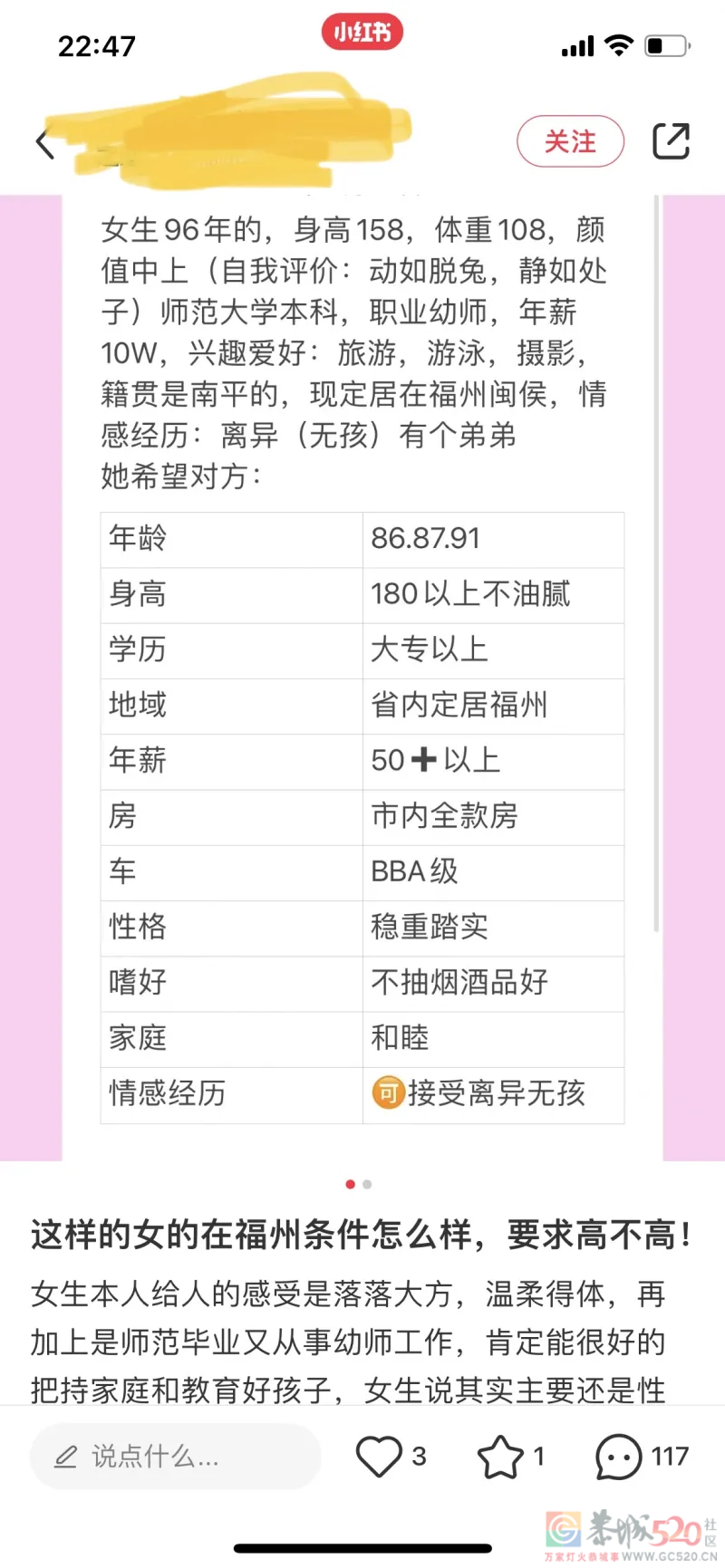Tap the 22:47 clock display
This screenshot has width=725, height=1568.
(95, 44)
